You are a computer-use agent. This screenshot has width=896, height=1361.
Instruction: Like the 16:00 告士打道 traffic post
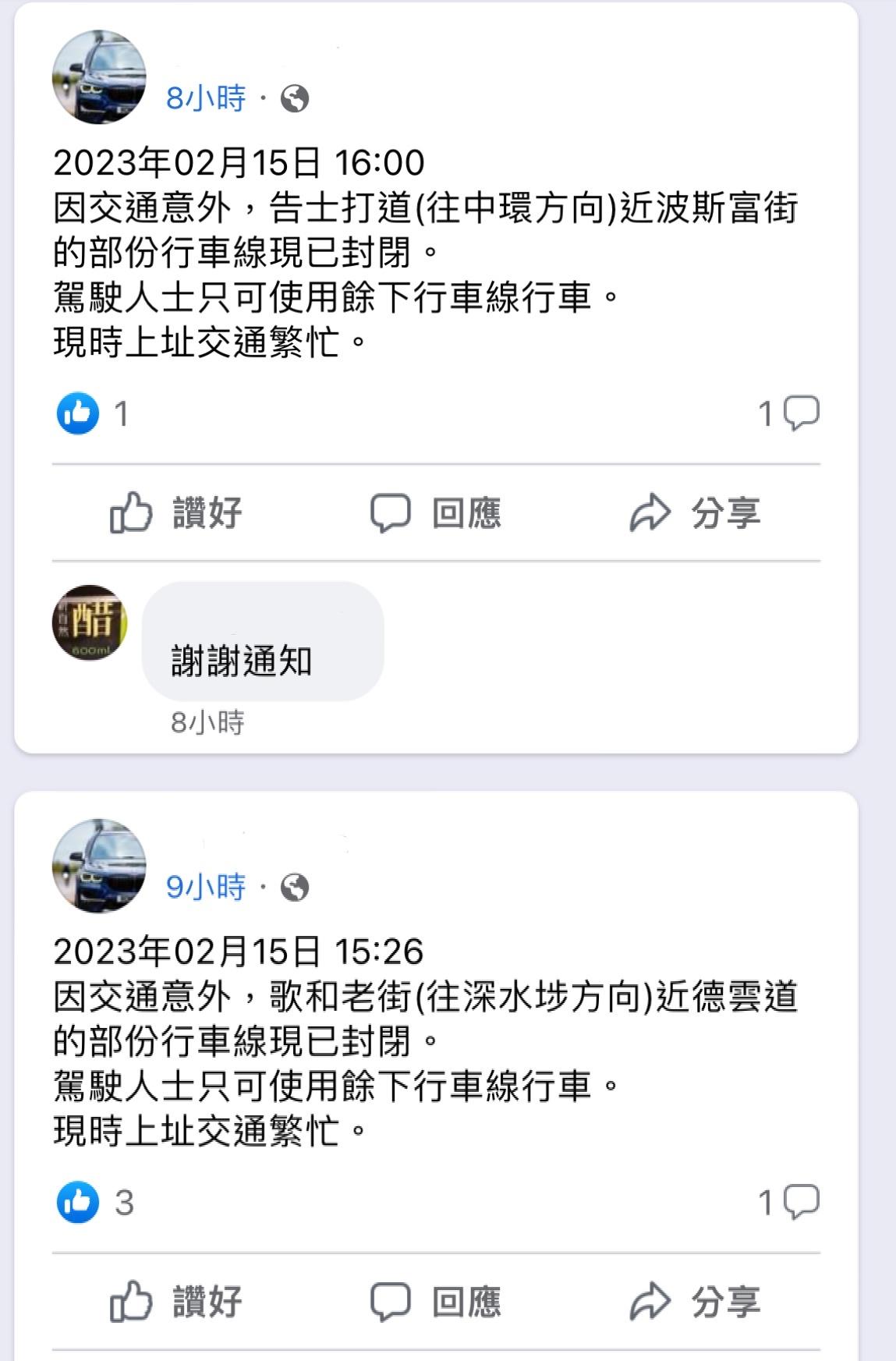pos(176,512)
